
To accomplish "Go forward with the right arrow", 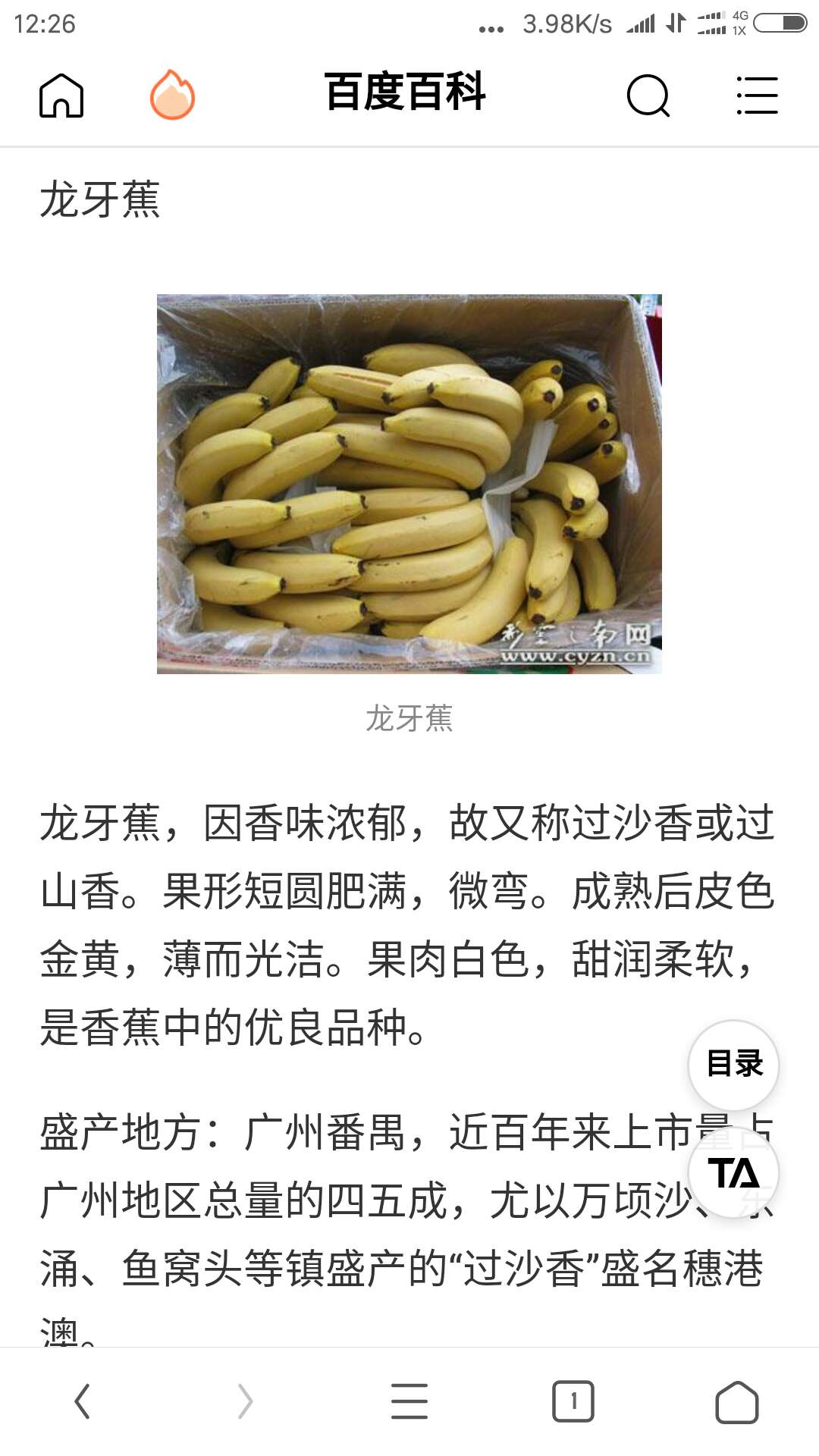I will [x=245, y=1401].
